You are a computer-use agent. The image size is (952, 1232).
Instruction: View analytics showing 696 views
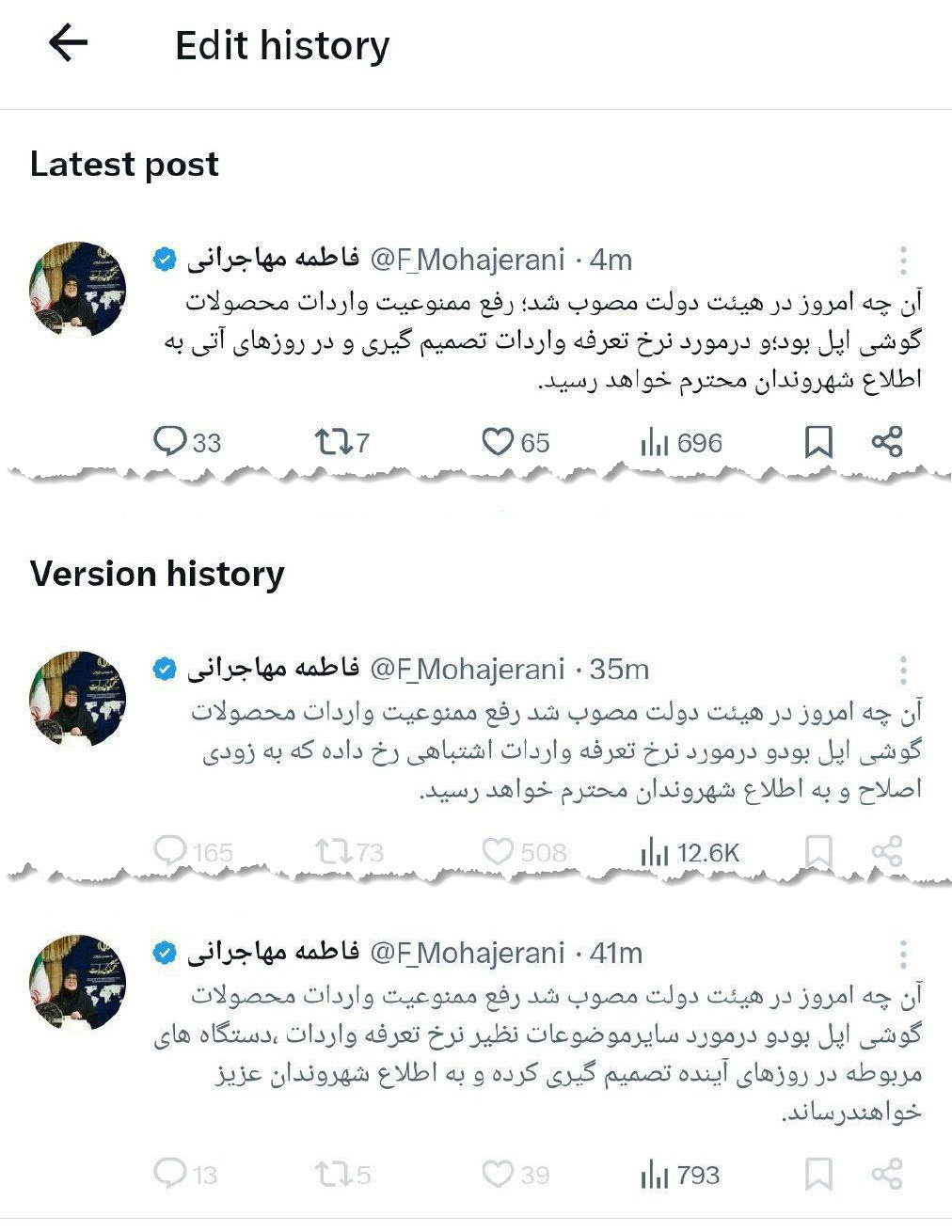[x=681, y=442]
